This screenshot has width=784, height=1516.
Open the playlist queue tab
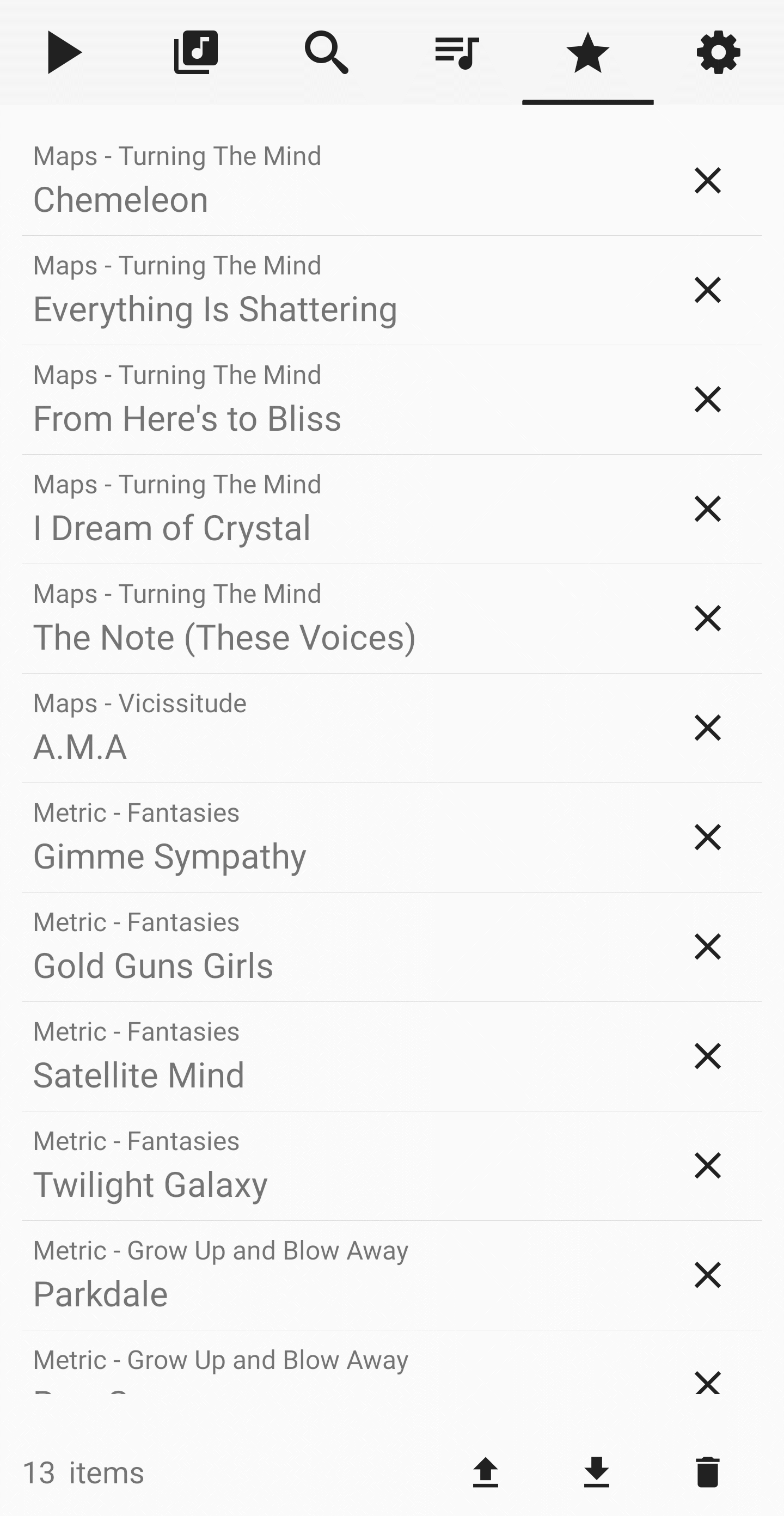[x=457, y=53]
